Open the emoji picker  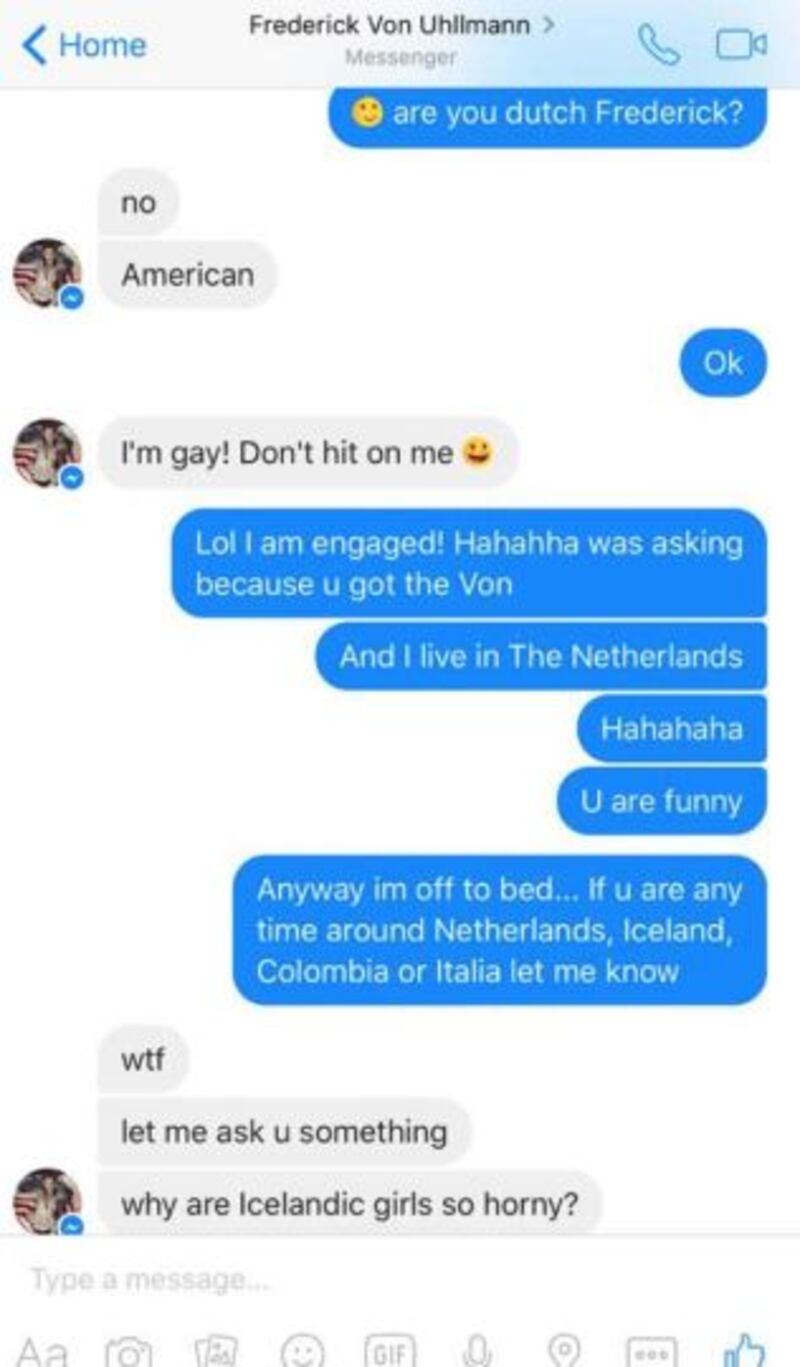point(300,1351)
